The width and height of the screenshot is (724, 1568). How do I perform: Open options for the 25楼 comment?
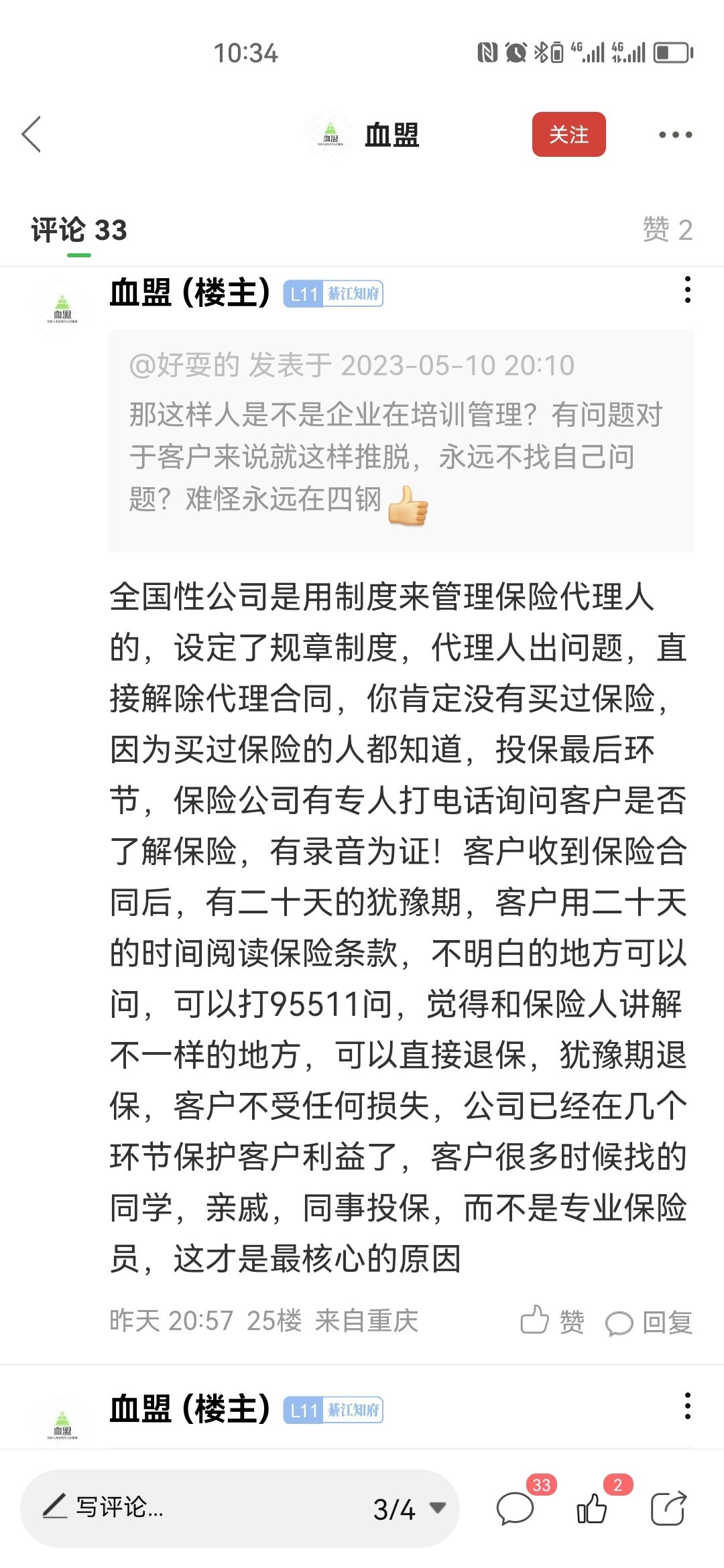pos(687,289)
